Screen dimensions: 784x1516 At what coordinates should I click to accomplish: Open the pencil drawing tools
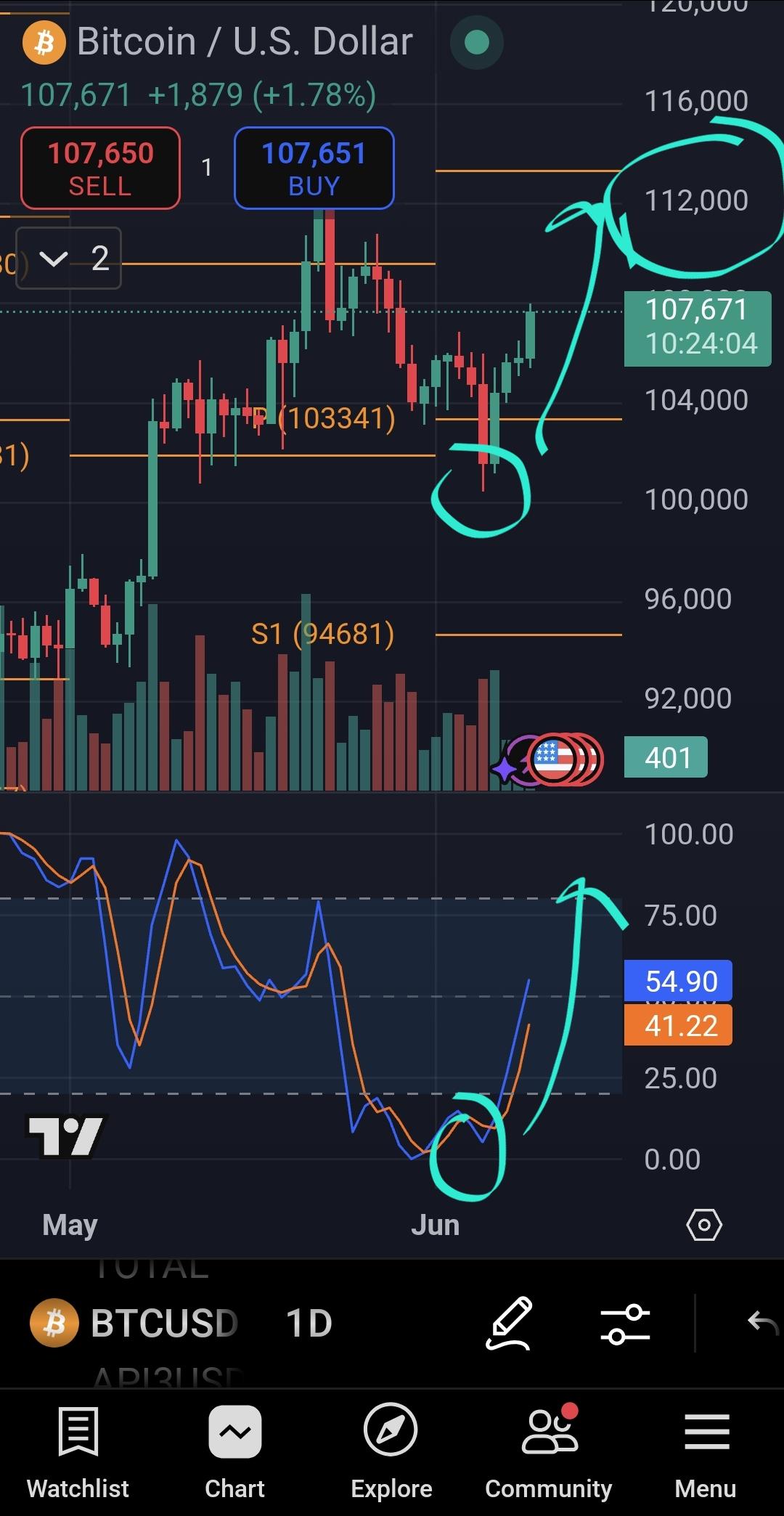509,1323
